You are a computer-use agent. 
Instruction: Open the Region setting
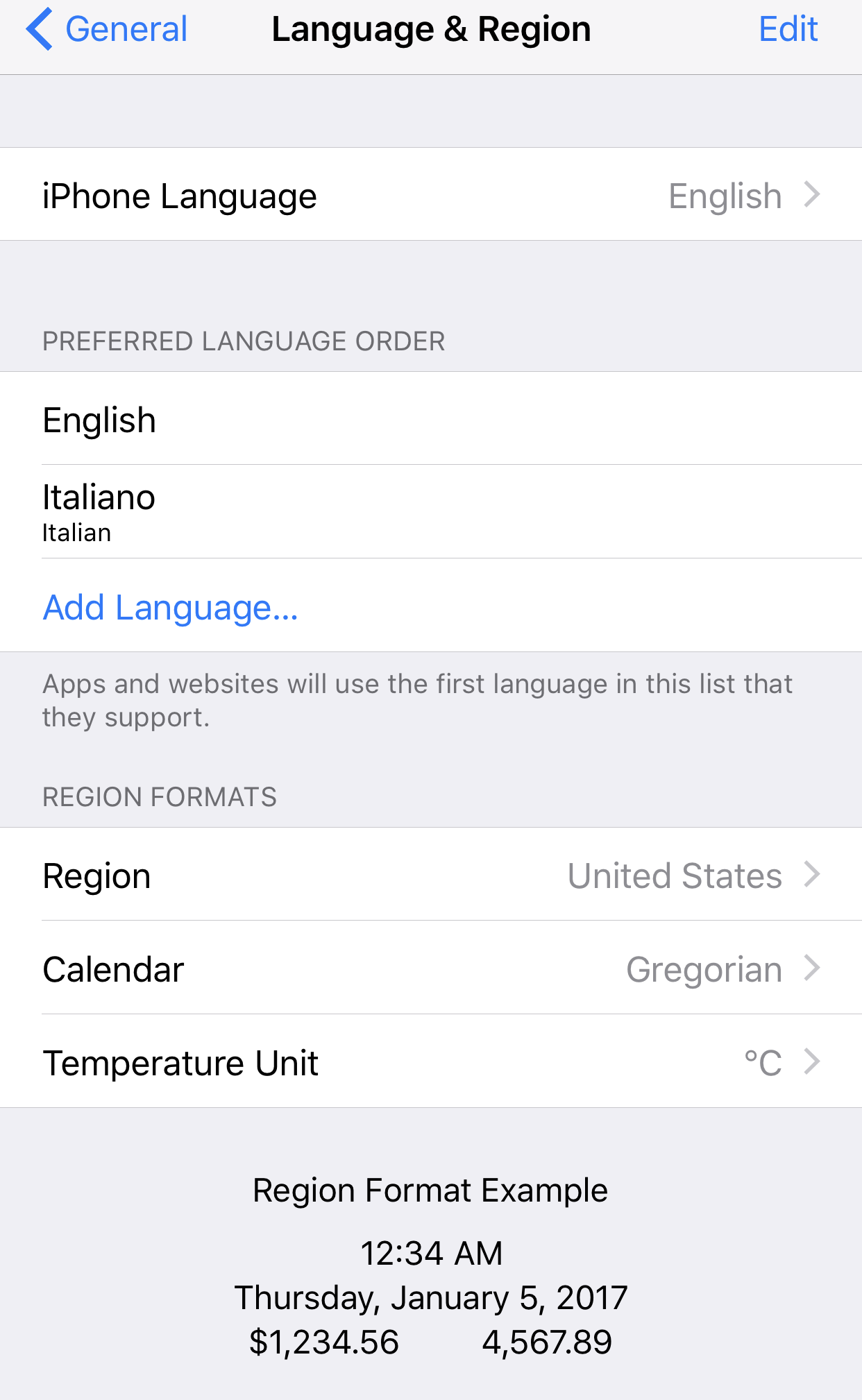(431, 874)
